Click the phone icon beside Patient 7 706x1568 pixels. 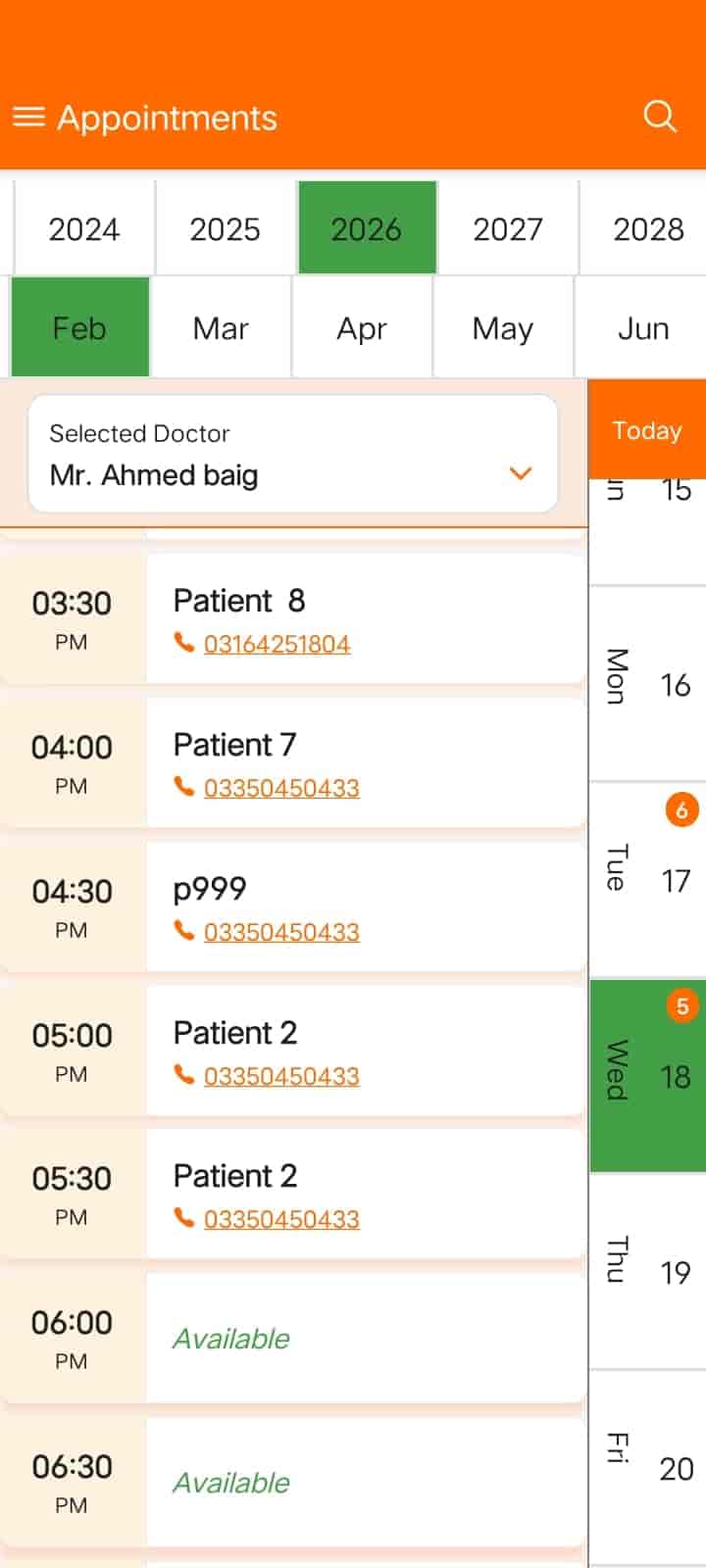(184, 787)
